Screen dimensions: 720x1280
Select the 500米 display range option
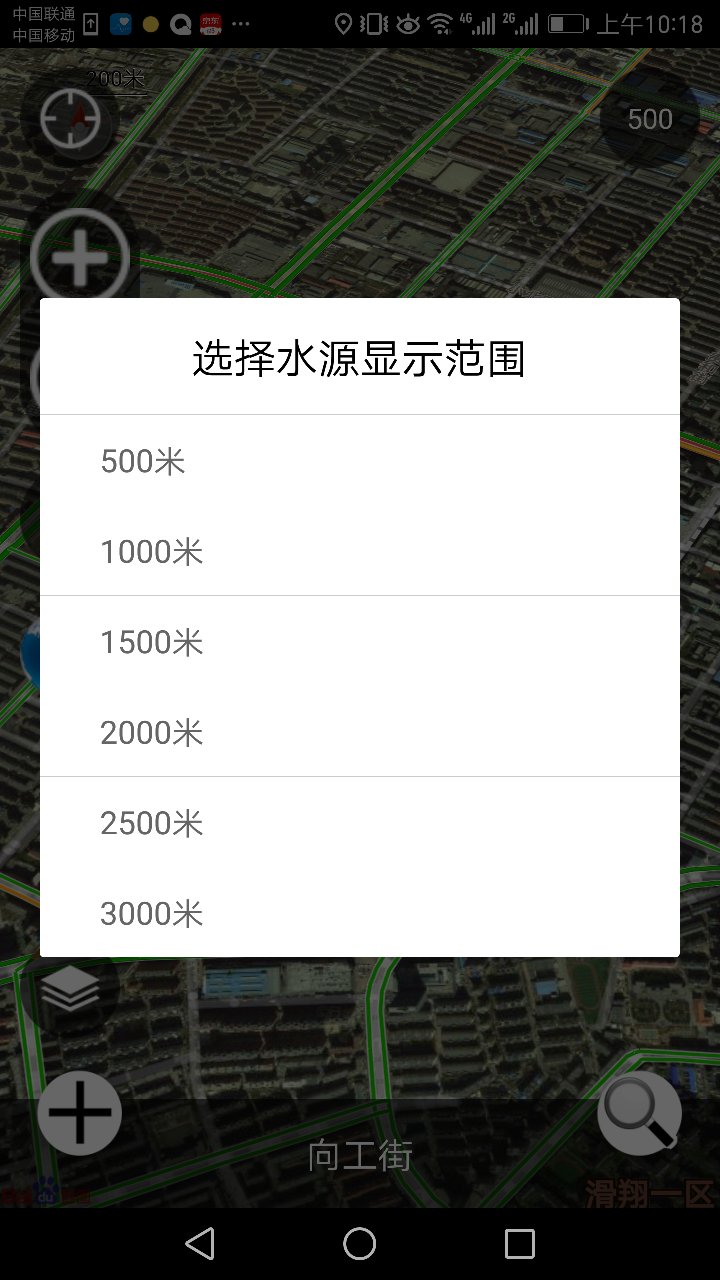(x=143, y=460)
